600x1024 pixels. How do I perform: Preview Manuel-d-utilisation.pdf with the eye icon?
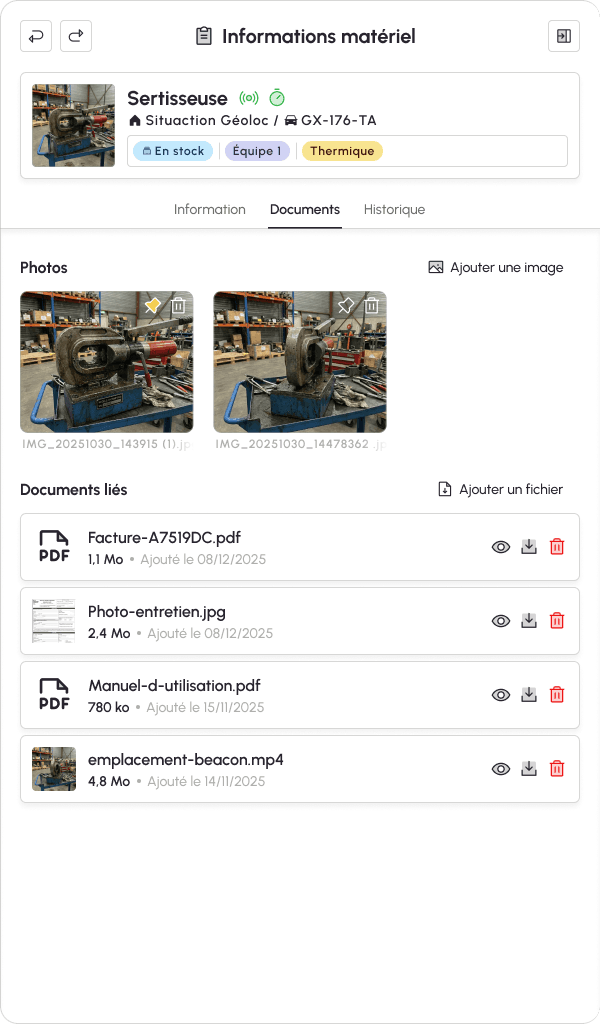[x=501, y=695]
